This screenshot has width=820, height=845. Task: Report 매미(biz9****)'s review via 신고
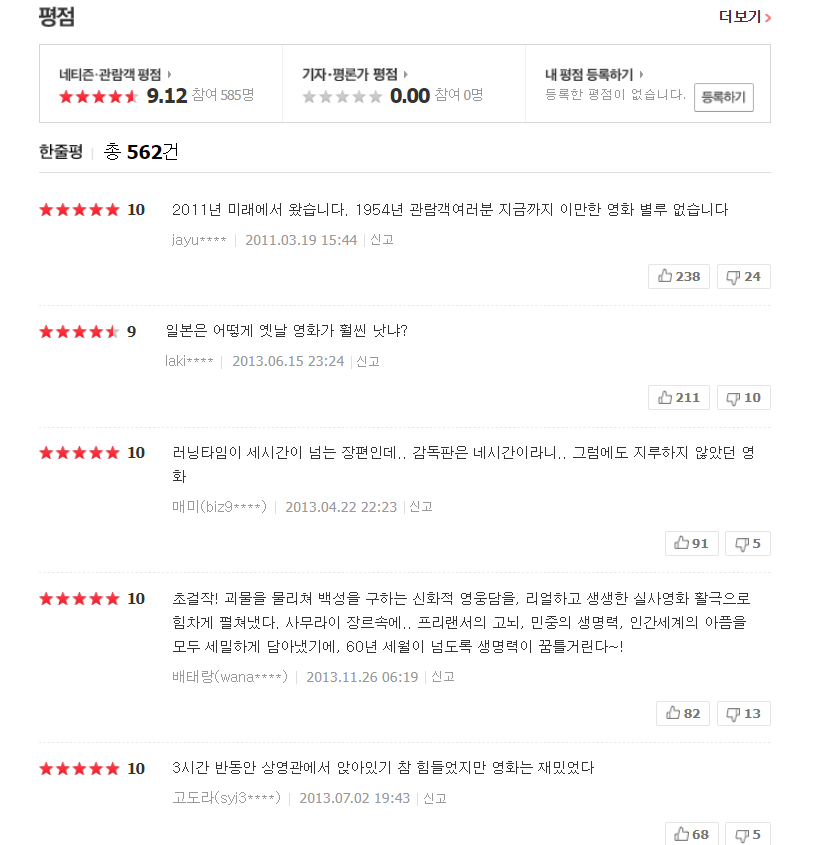pyautogui.click(x=420, y=507)
